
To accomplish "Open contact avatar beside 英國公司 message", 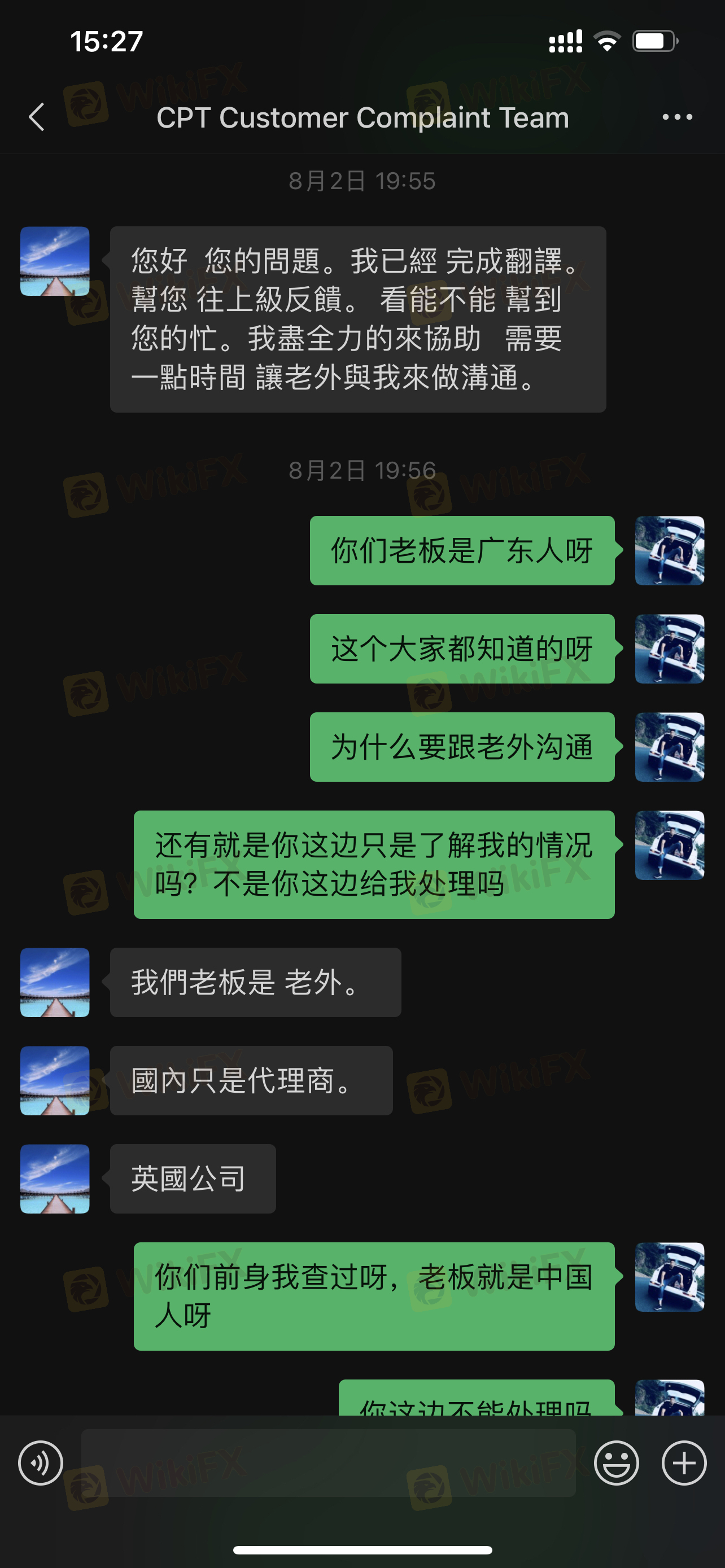I will coord(55,1179).
